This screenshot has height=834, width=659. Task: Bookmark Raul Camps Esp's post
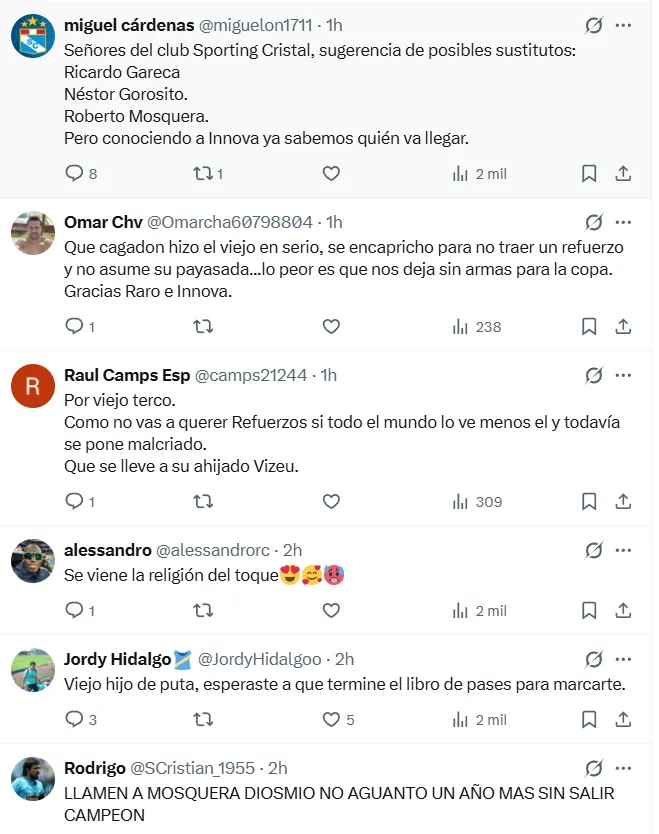tap(589, 501)
